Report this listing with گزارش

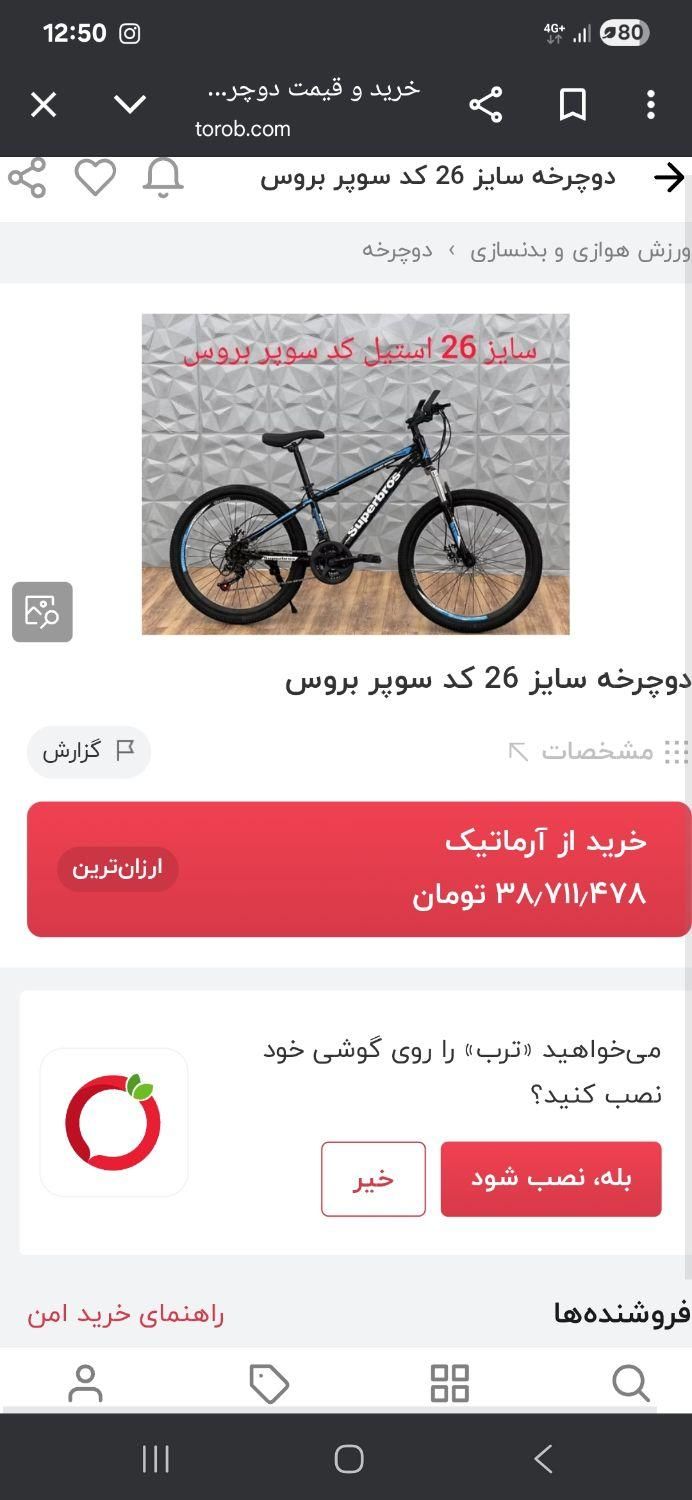click(89, 752)
